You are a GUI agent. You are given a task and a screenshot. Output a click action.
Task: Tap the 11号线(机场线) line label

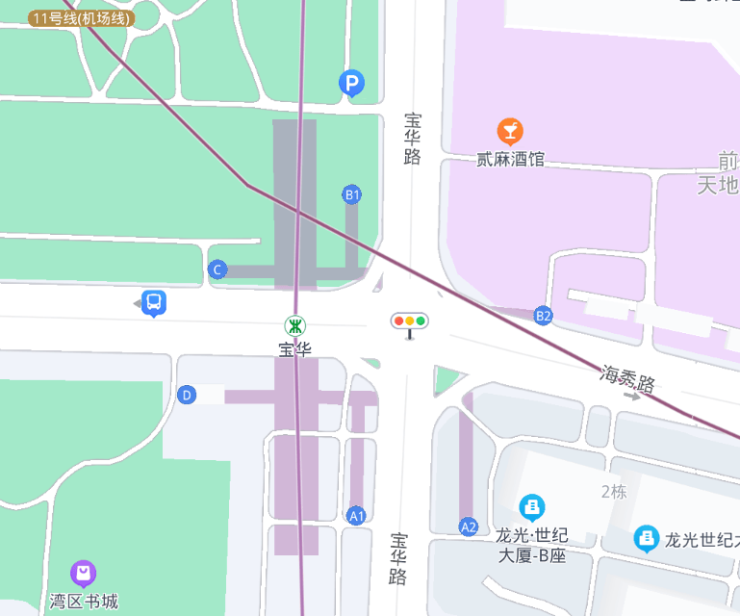pyautogui.click(x=81, y=18)
